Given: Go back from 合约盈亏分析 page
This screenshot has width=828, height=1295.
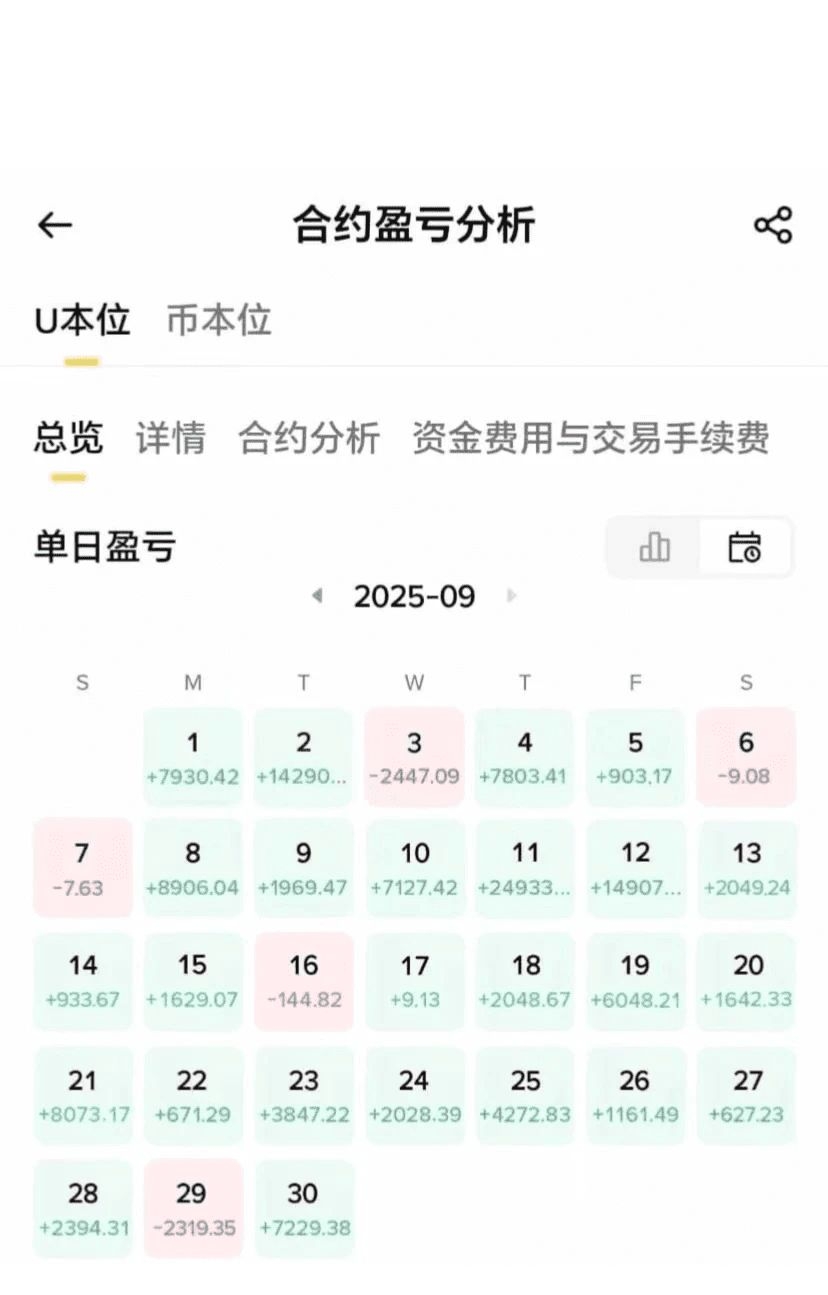Looking at the screenshot, I should point(55,225).
